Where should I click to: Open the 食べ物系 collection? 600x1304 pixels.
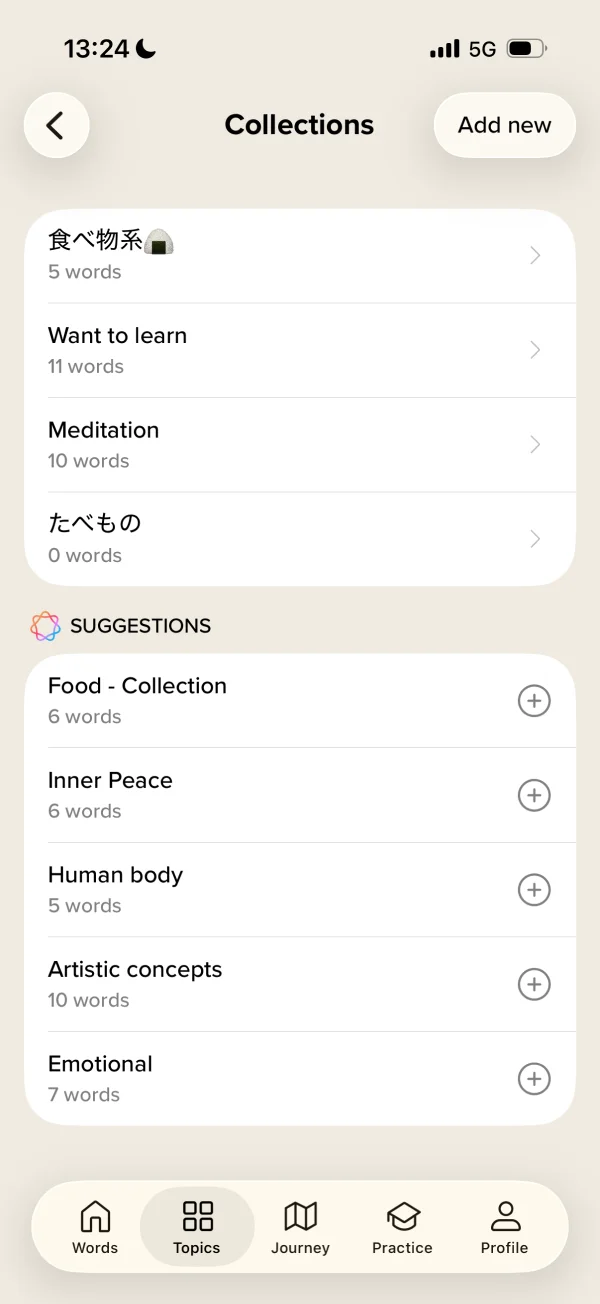(300, 256)
